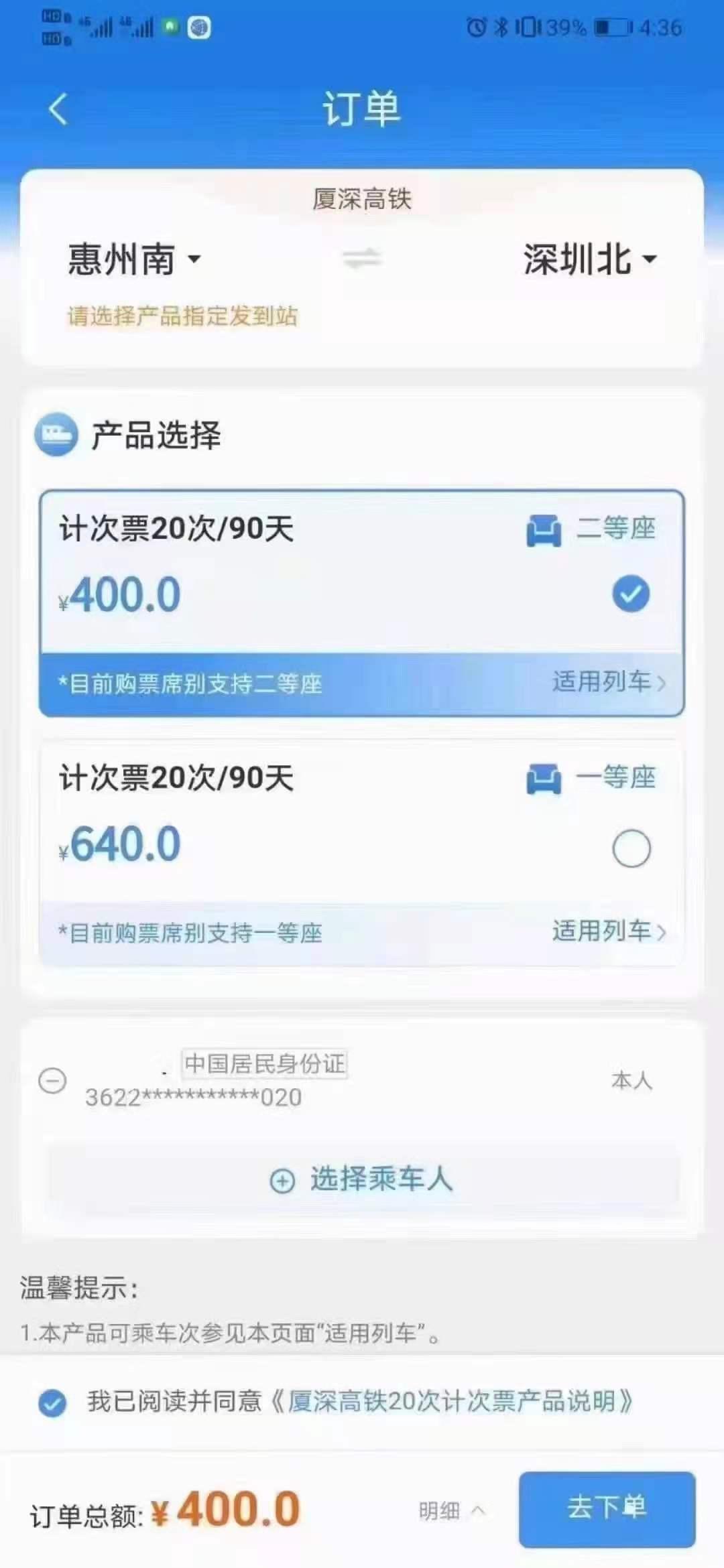
Task: Click the seat icon next to 一等座
Action: [x=544, y=777]
